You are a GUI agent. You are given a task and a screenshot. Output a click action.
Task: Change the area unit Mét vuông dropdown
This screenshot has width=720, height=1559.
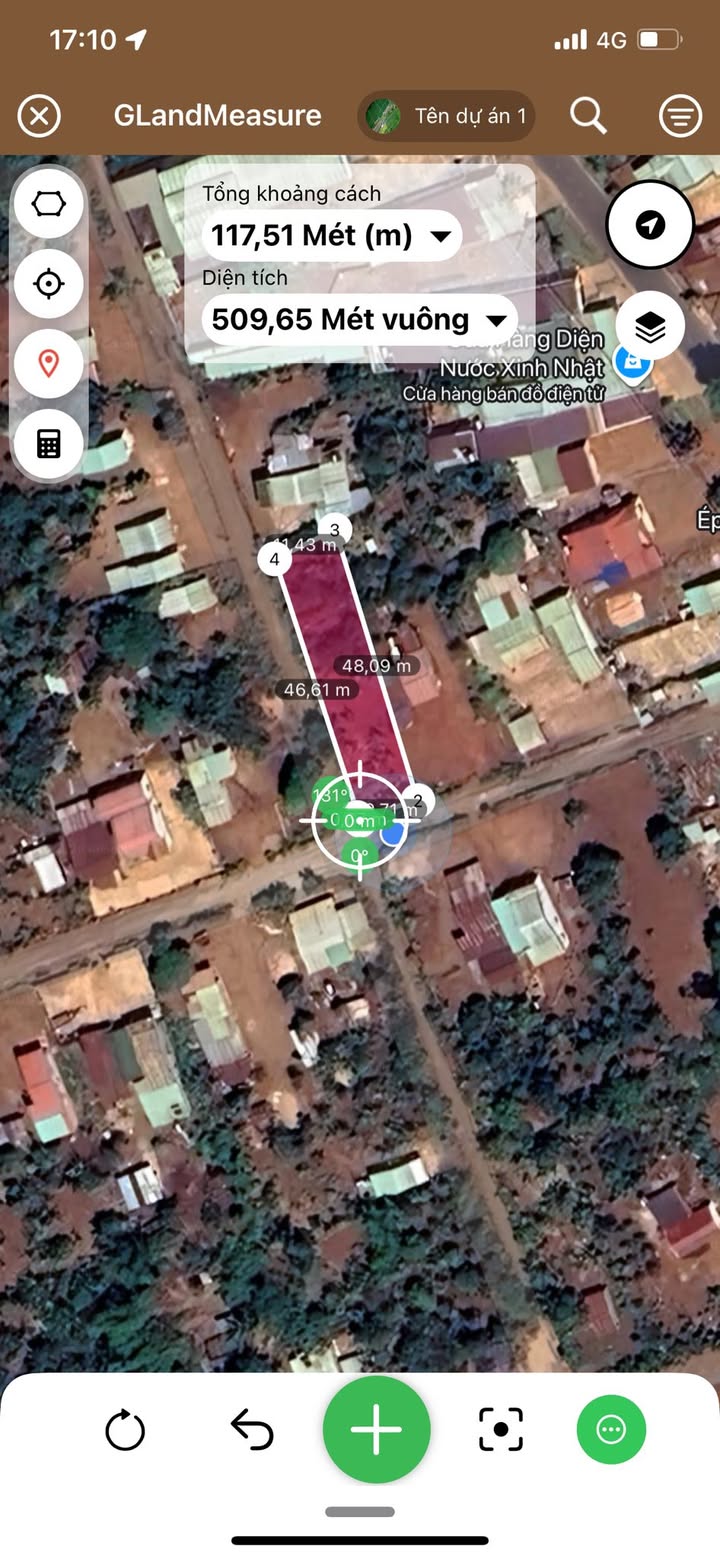pyautogui.click(x=359, y=320)
